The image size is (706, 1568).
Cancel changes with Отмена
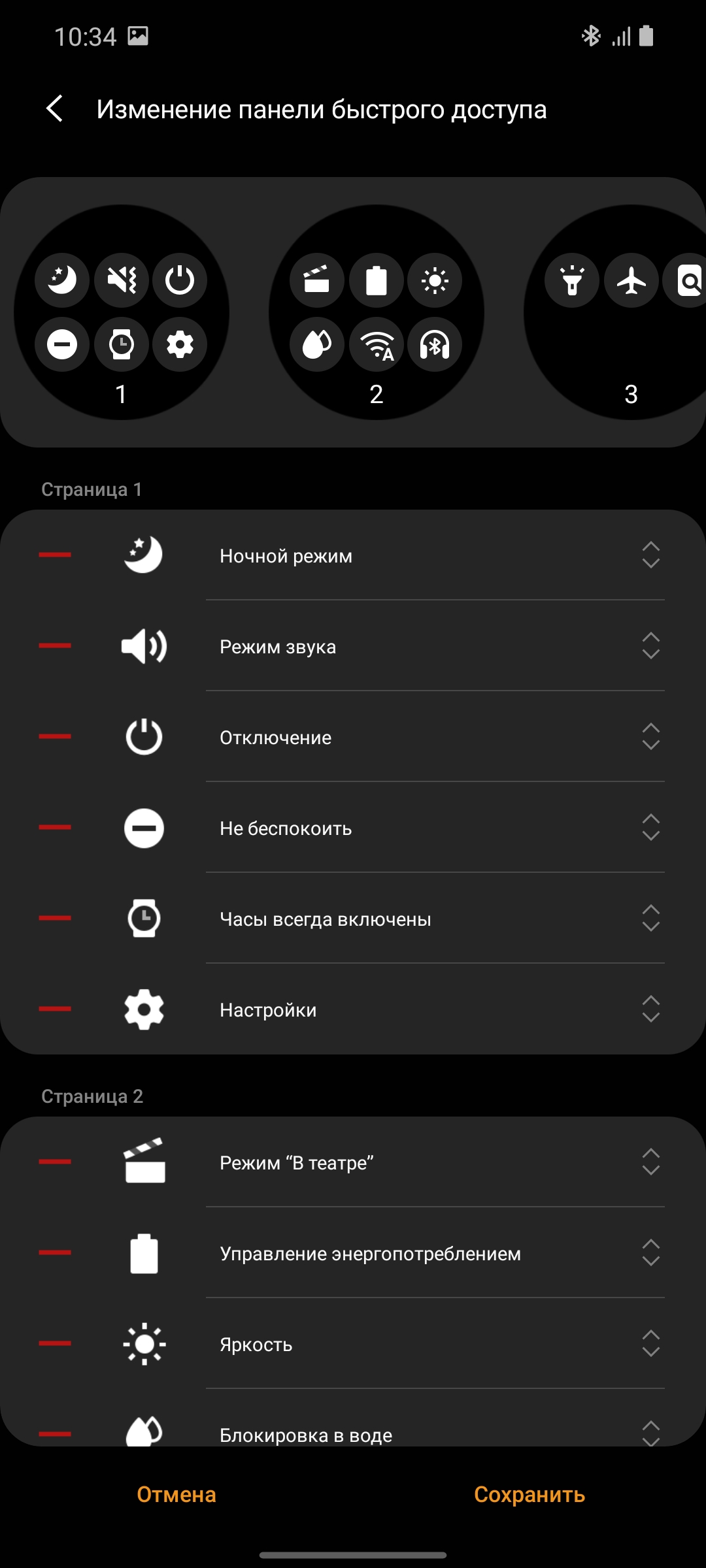point(176,1494)
